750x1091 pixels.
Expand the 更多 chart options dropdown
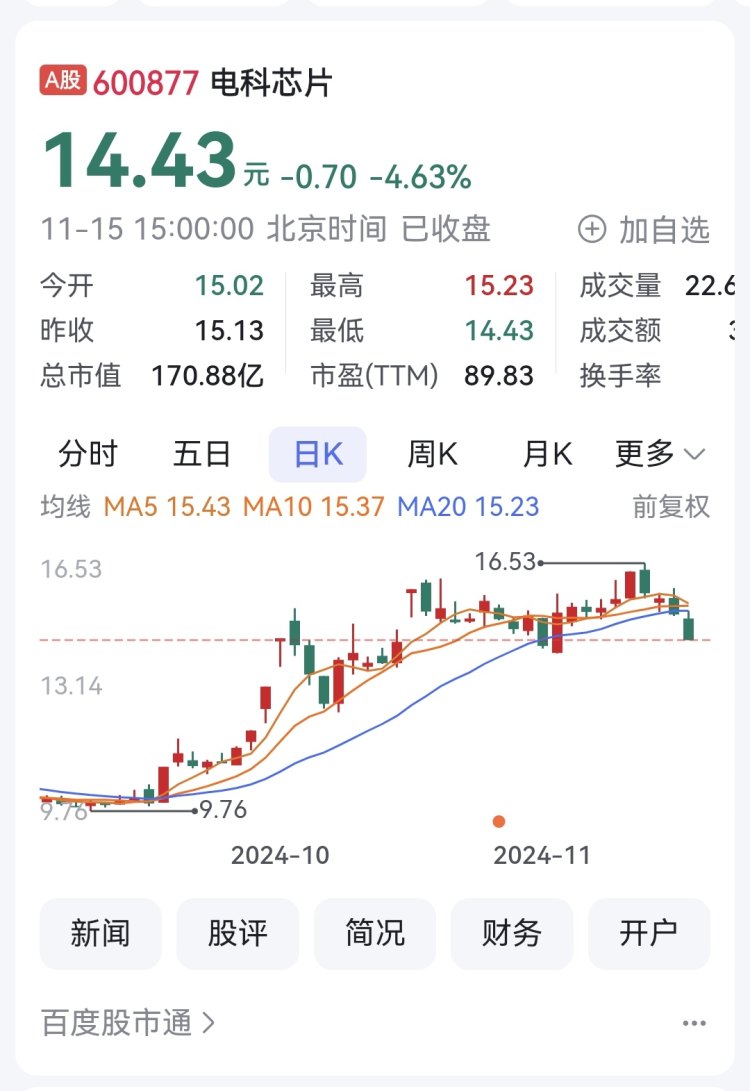pos(660,454)
